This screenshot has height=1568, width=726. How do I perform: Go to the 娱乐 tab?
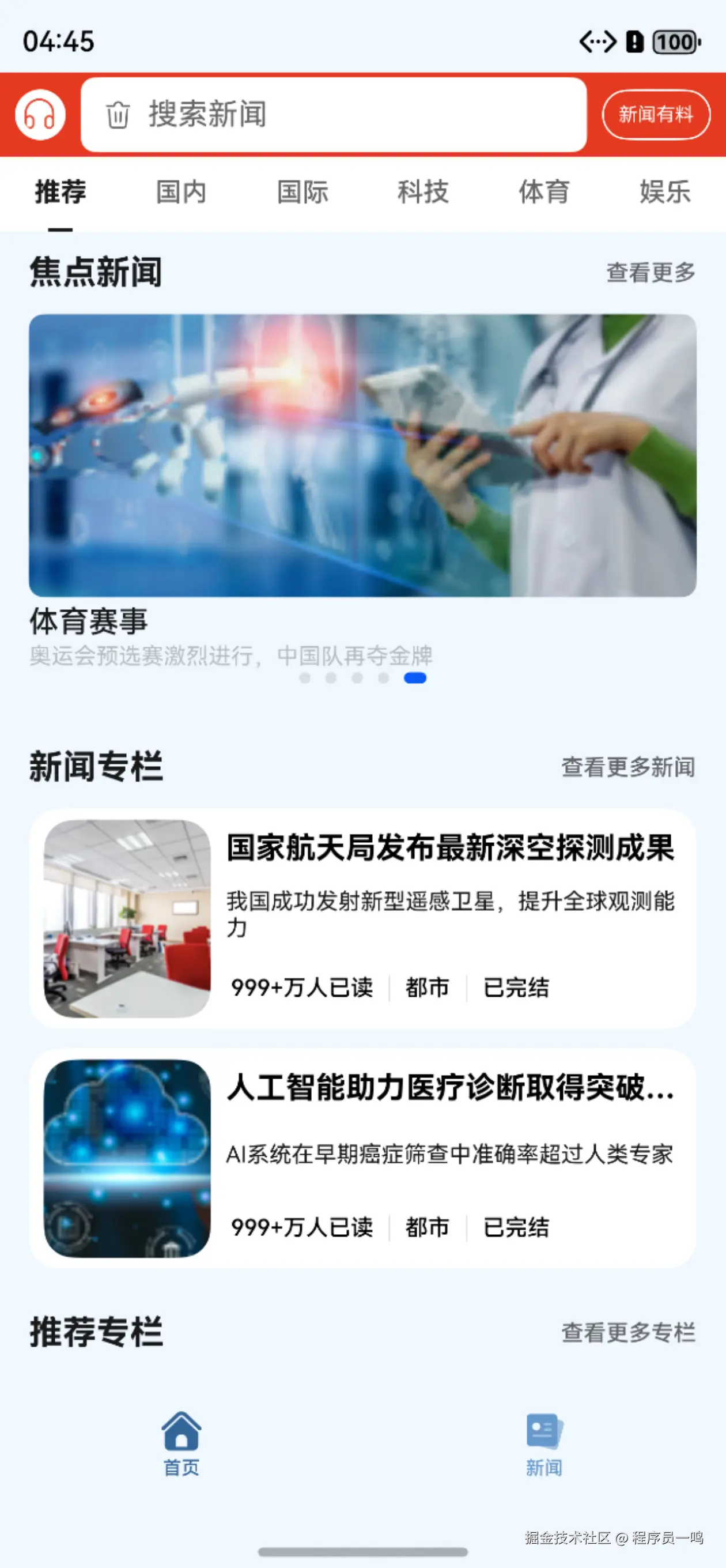[664, 193]
